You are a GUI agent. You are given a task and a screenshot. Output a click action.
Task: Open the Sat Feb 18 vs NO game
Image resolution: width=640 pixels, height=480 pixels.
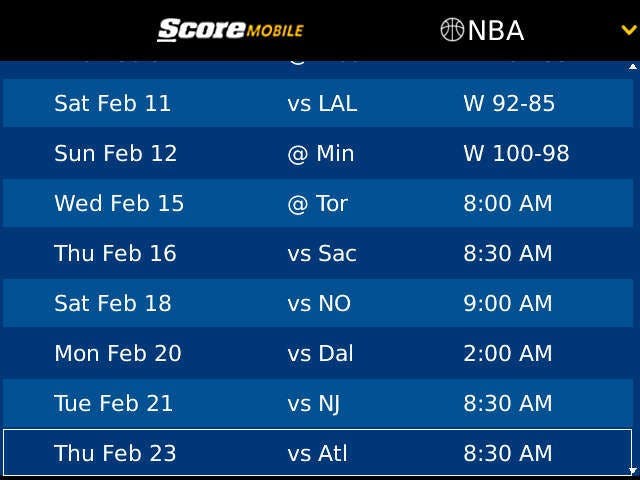[x=318, y=303]
